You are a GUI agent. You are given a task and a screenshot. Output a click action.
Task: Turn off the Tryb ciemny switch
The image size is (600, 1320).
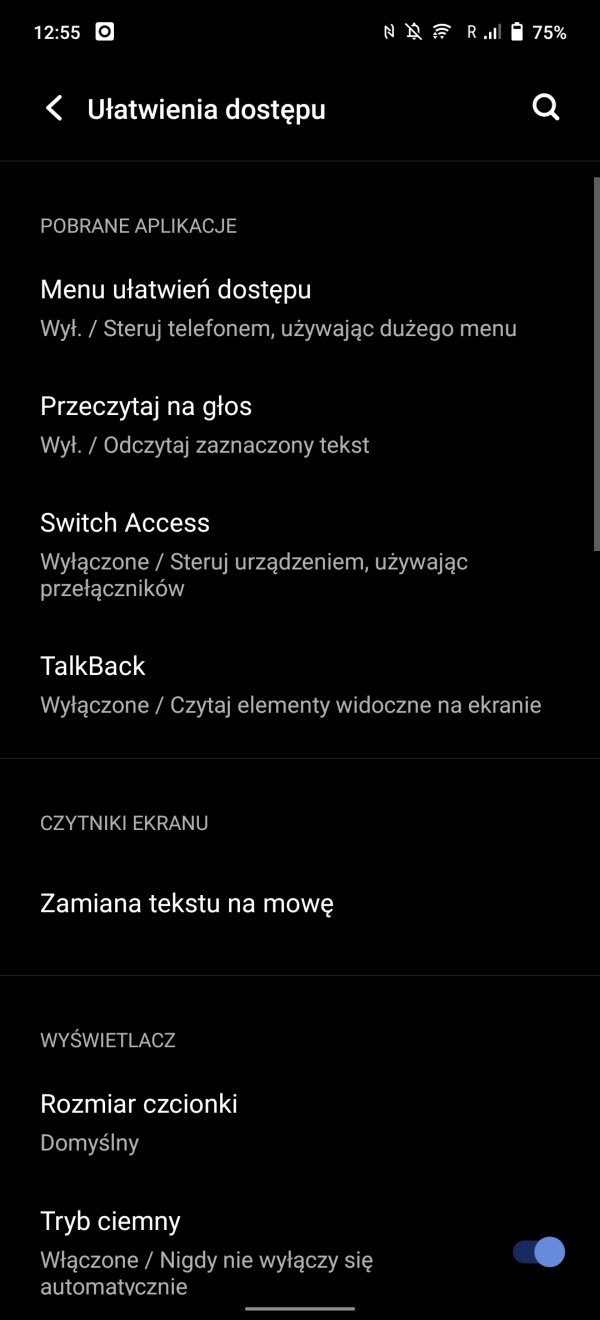point(540,1252)
